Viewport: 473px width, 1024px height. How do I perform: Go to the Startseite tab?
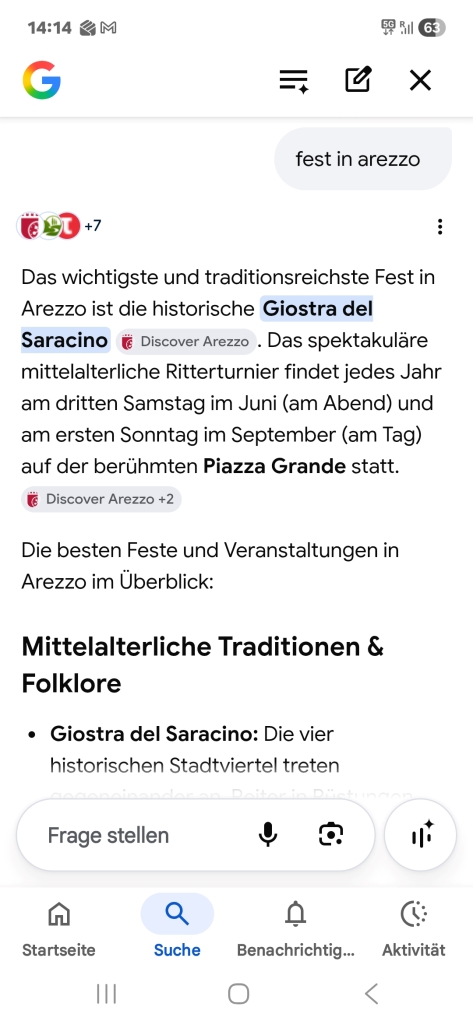click(59, 927)
